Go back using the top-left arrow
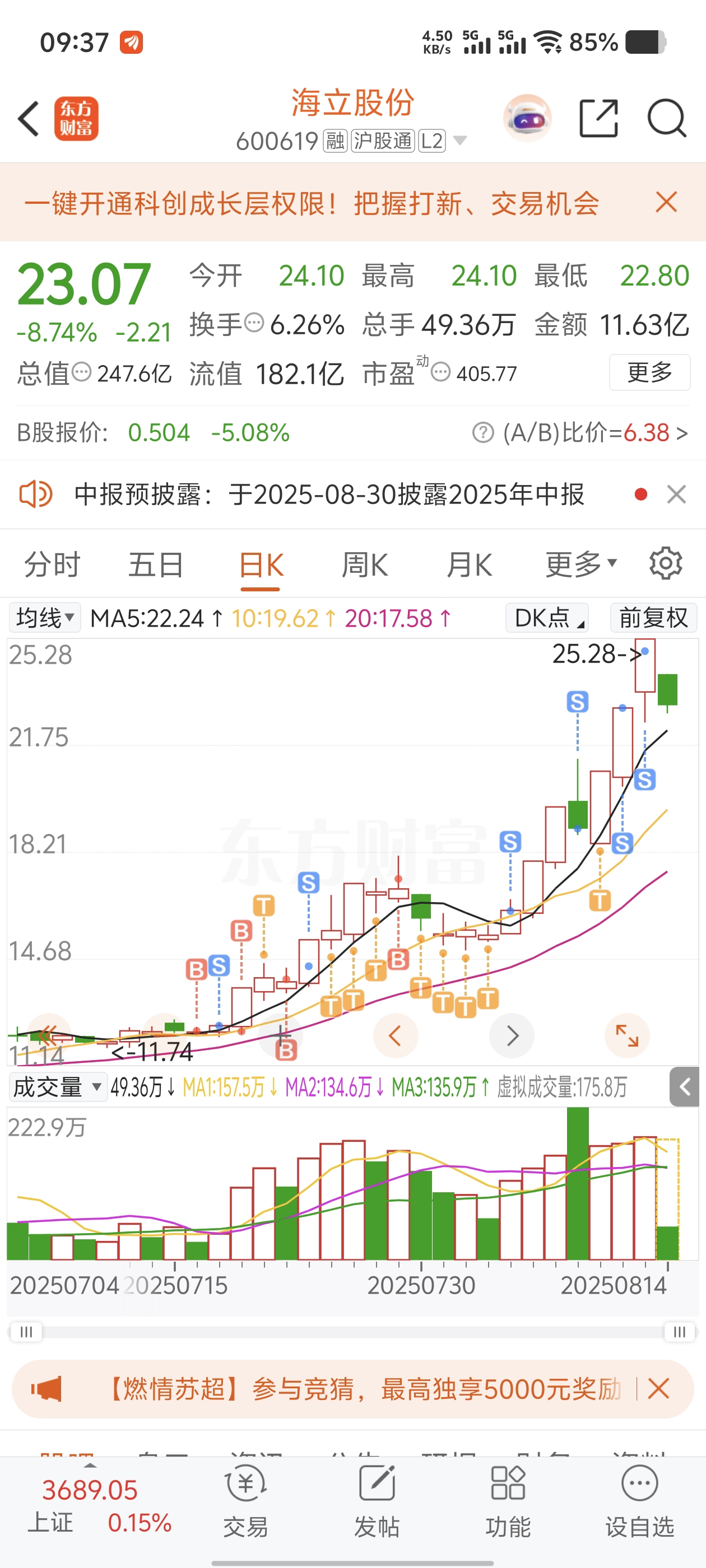This screenshot has width=706, height=1568. tap(29, 119)
